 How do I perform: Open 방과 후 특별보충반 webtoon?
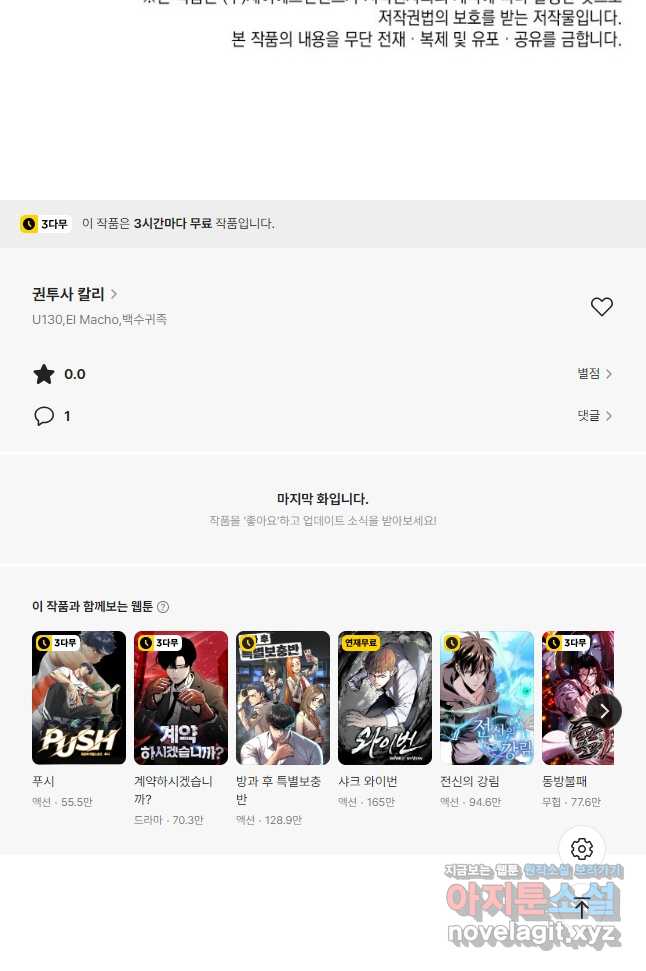click(x=283, y=698)
